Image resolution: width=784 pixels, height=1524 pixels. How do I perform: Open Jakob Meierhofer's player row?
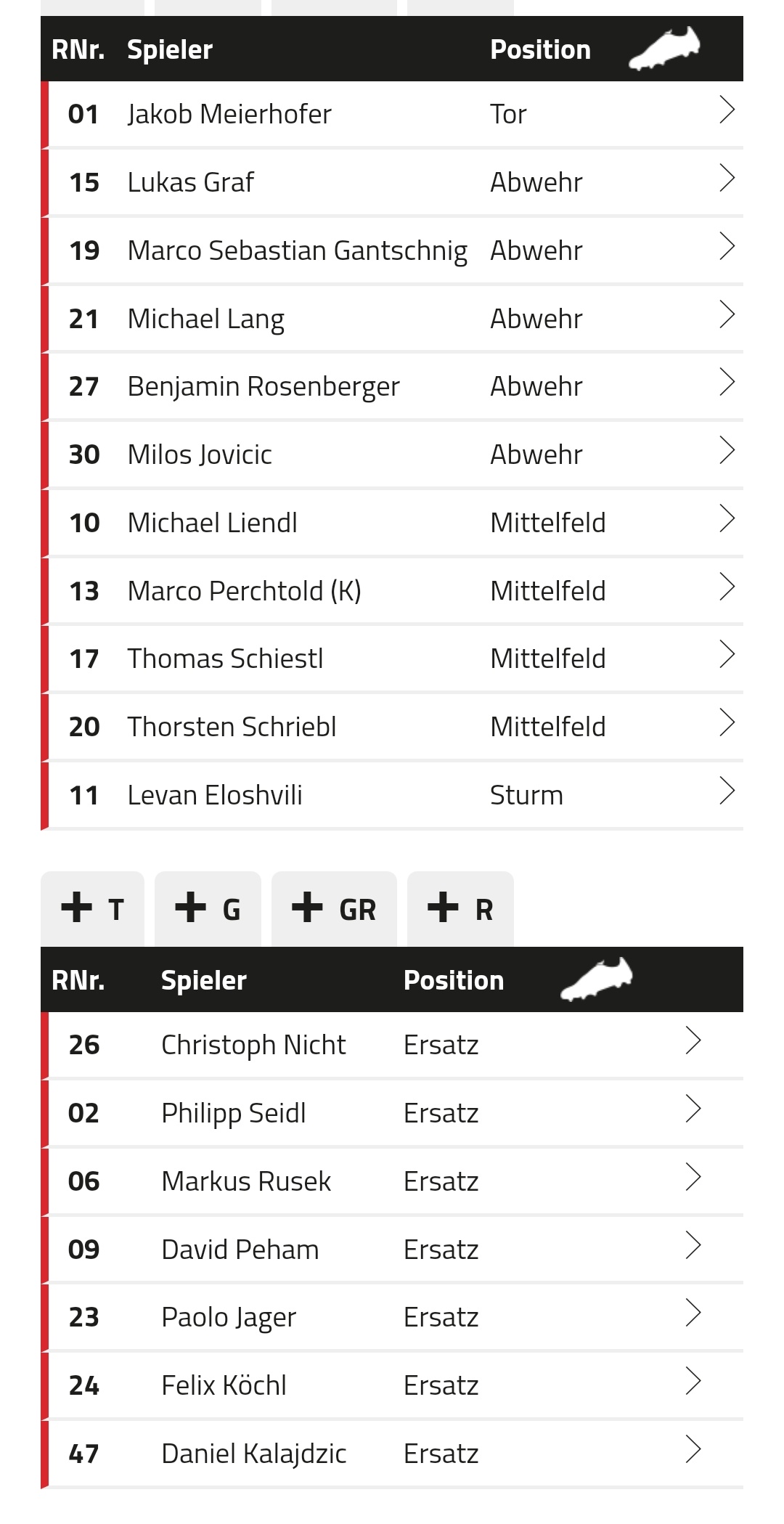point(392,114)
